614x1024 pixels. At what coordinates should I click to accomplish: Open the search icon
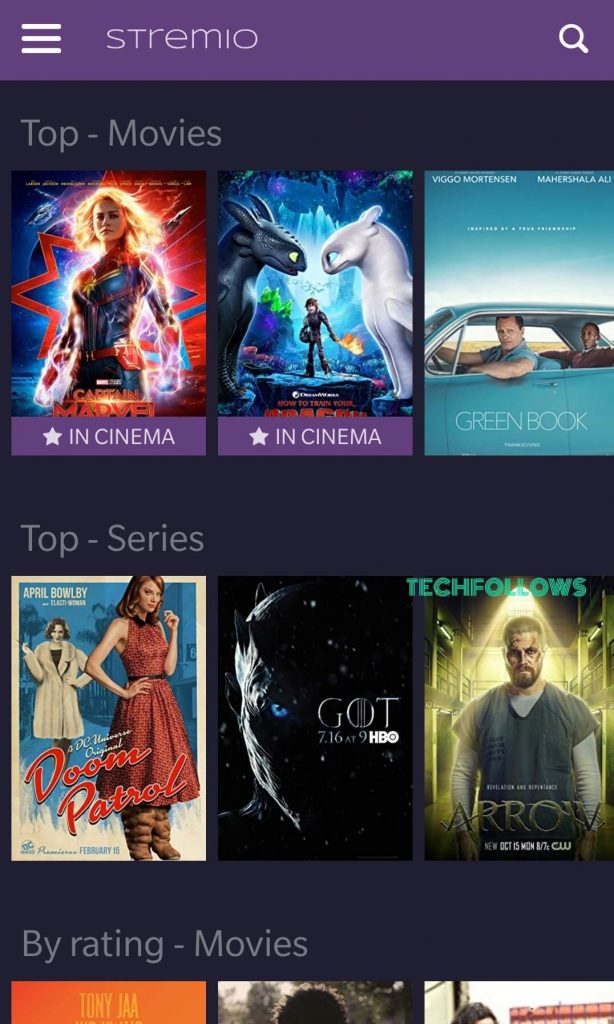[x=574, y=39]
